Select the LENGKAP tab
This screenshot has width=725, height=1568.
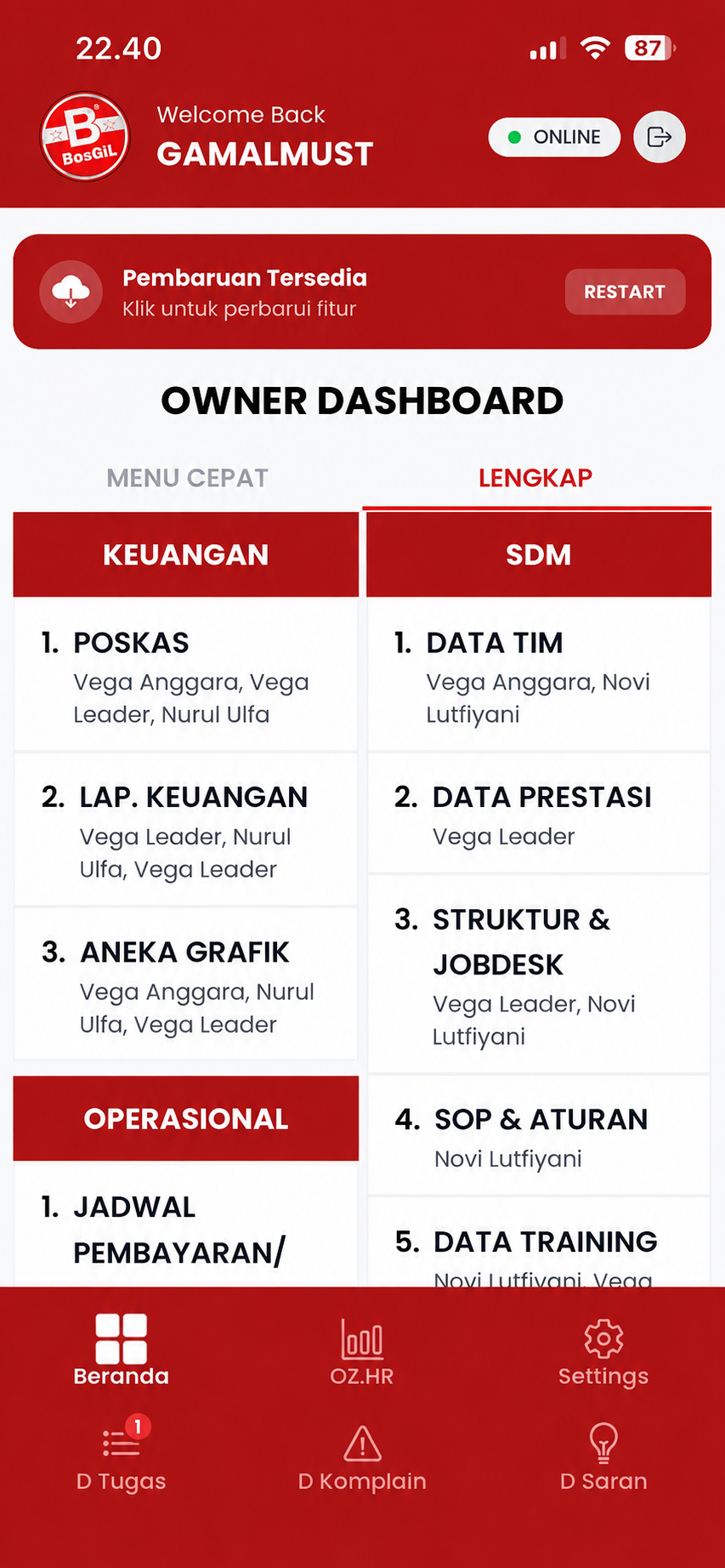[x=536, y=478]
